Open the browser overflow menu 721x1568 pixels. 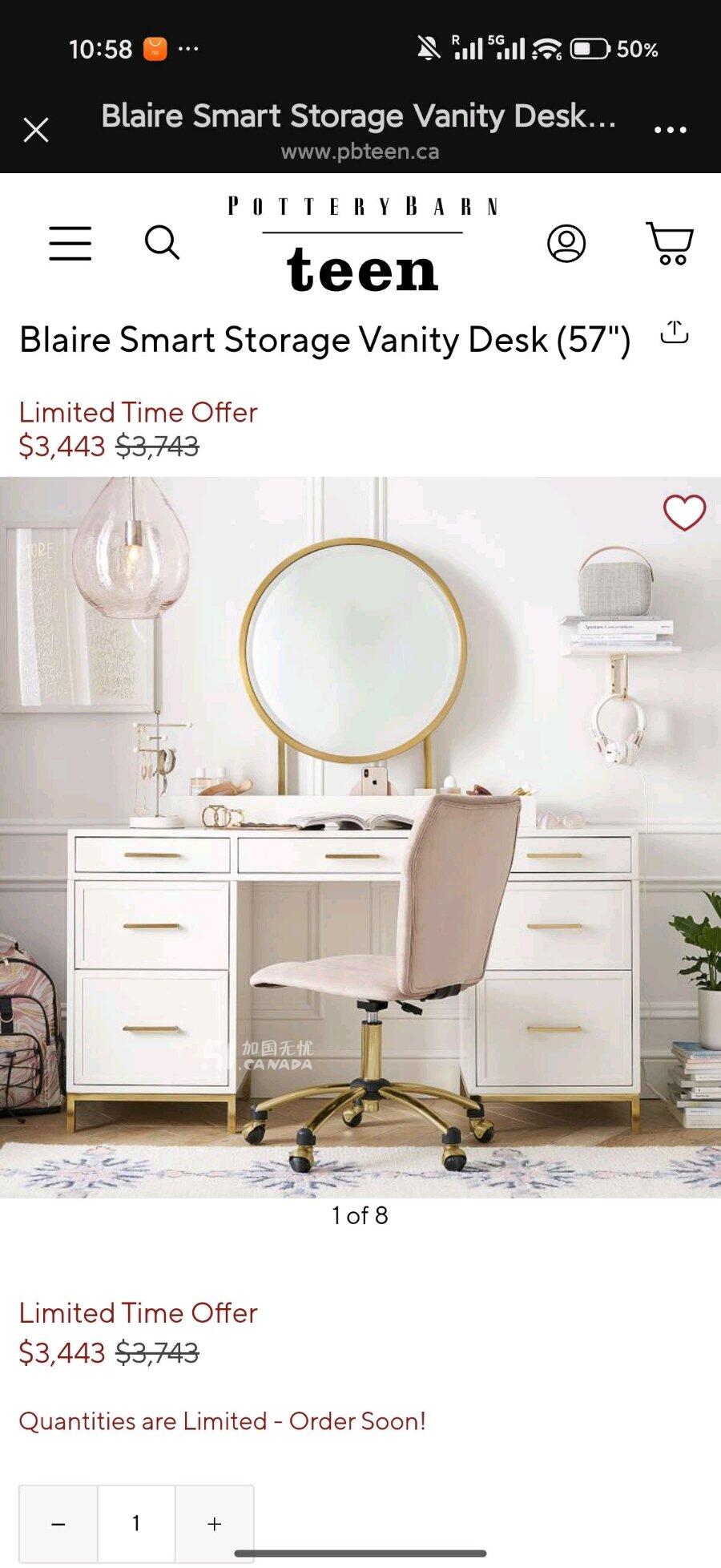670,130
